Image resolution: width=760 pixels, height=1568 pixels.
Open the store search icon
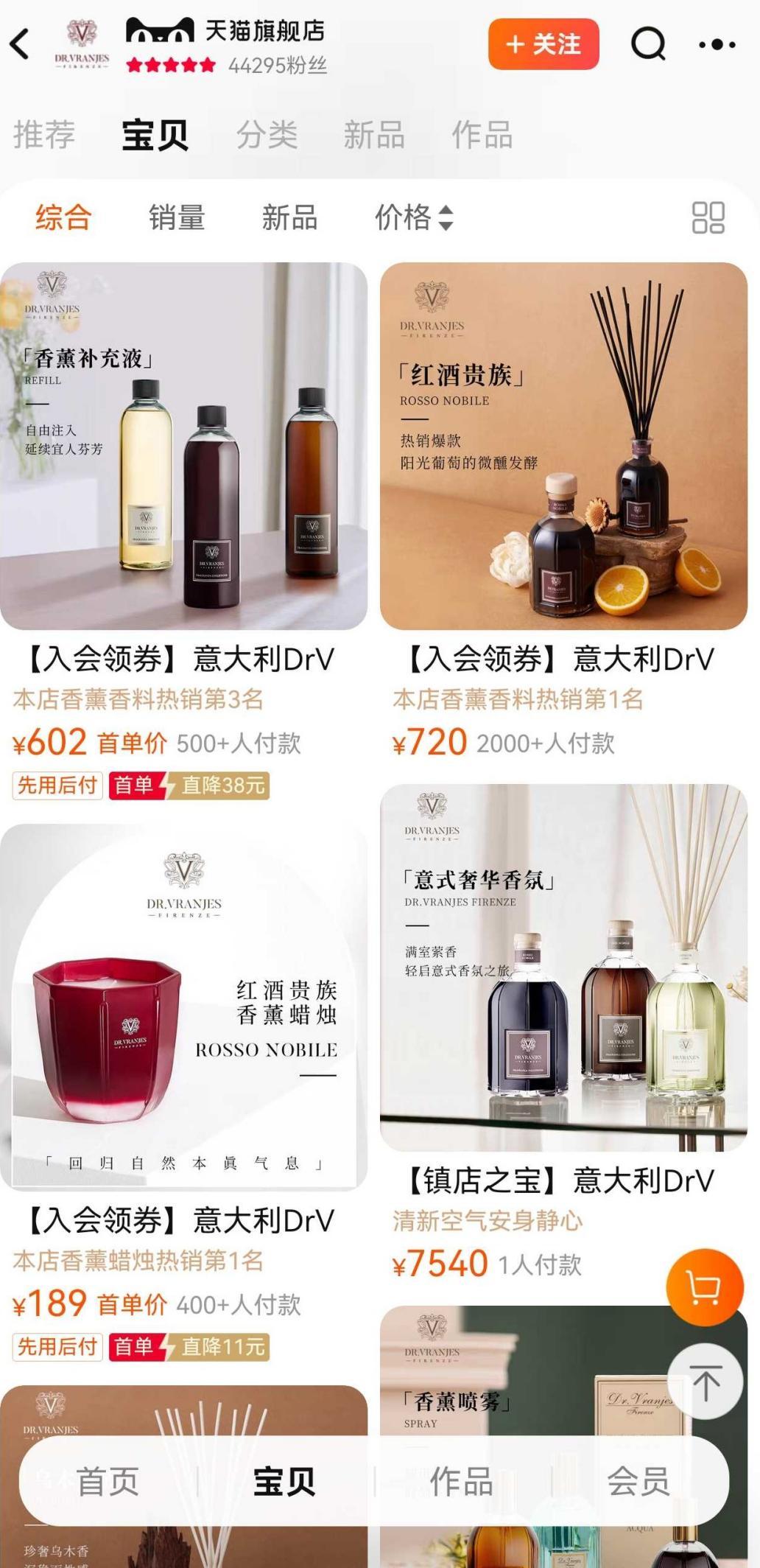click(x=648, y=44)
